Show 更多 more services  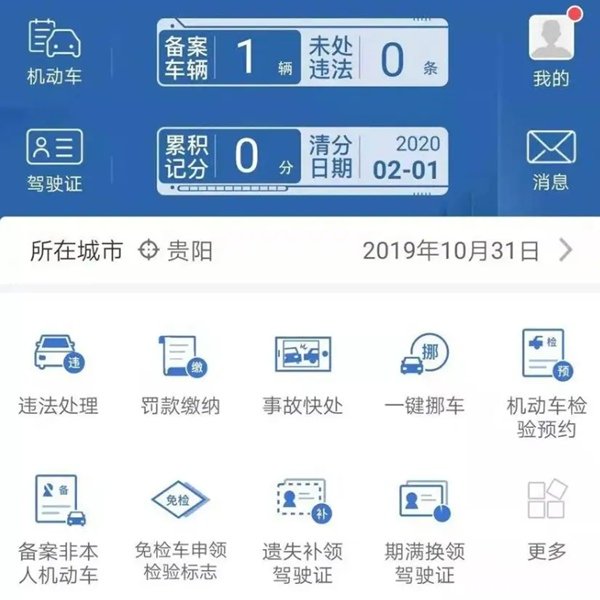coord(547,520)
